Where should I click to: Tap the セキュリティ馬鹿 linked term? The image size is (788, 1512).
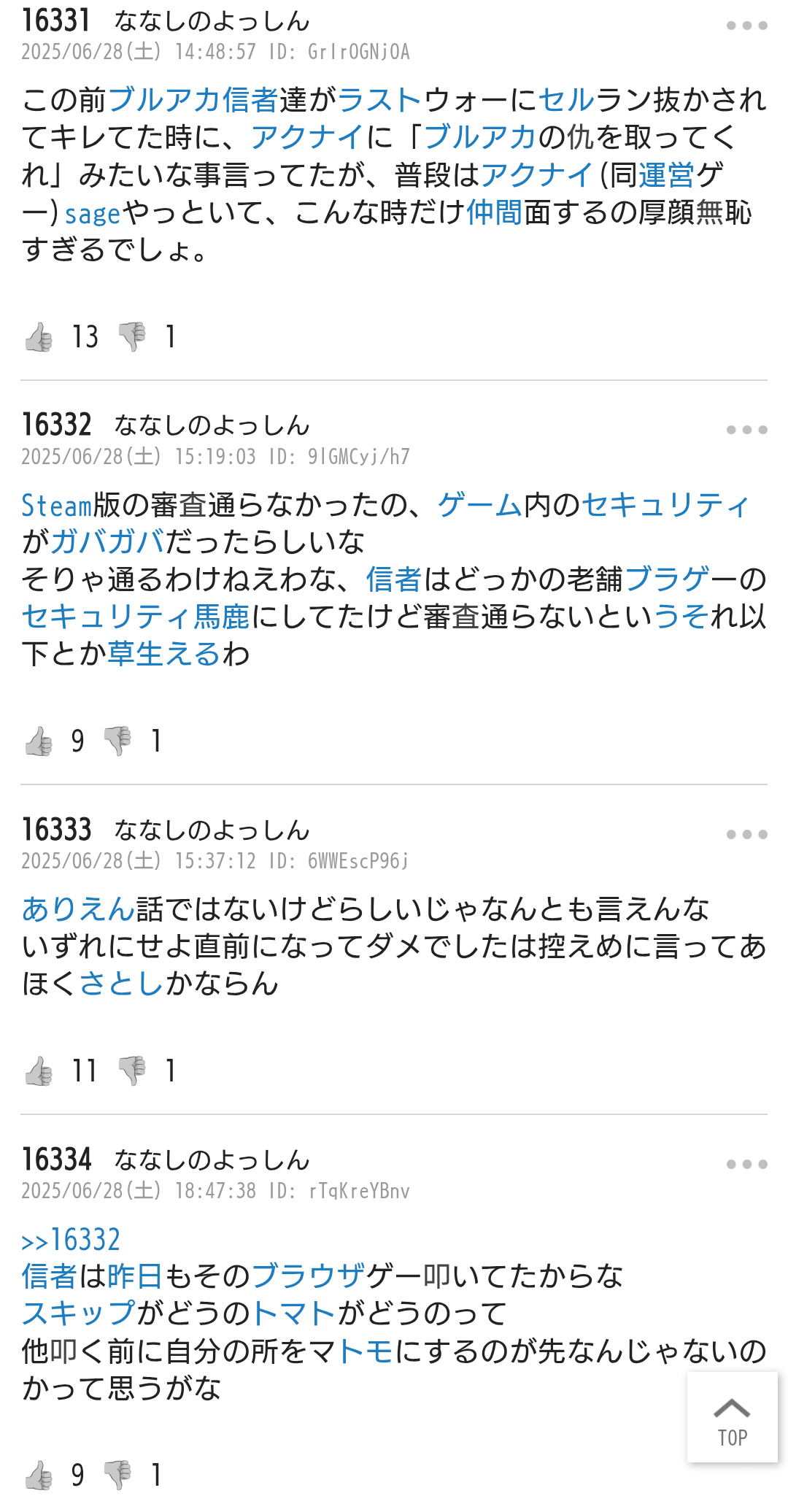click(x=136, y=617)
